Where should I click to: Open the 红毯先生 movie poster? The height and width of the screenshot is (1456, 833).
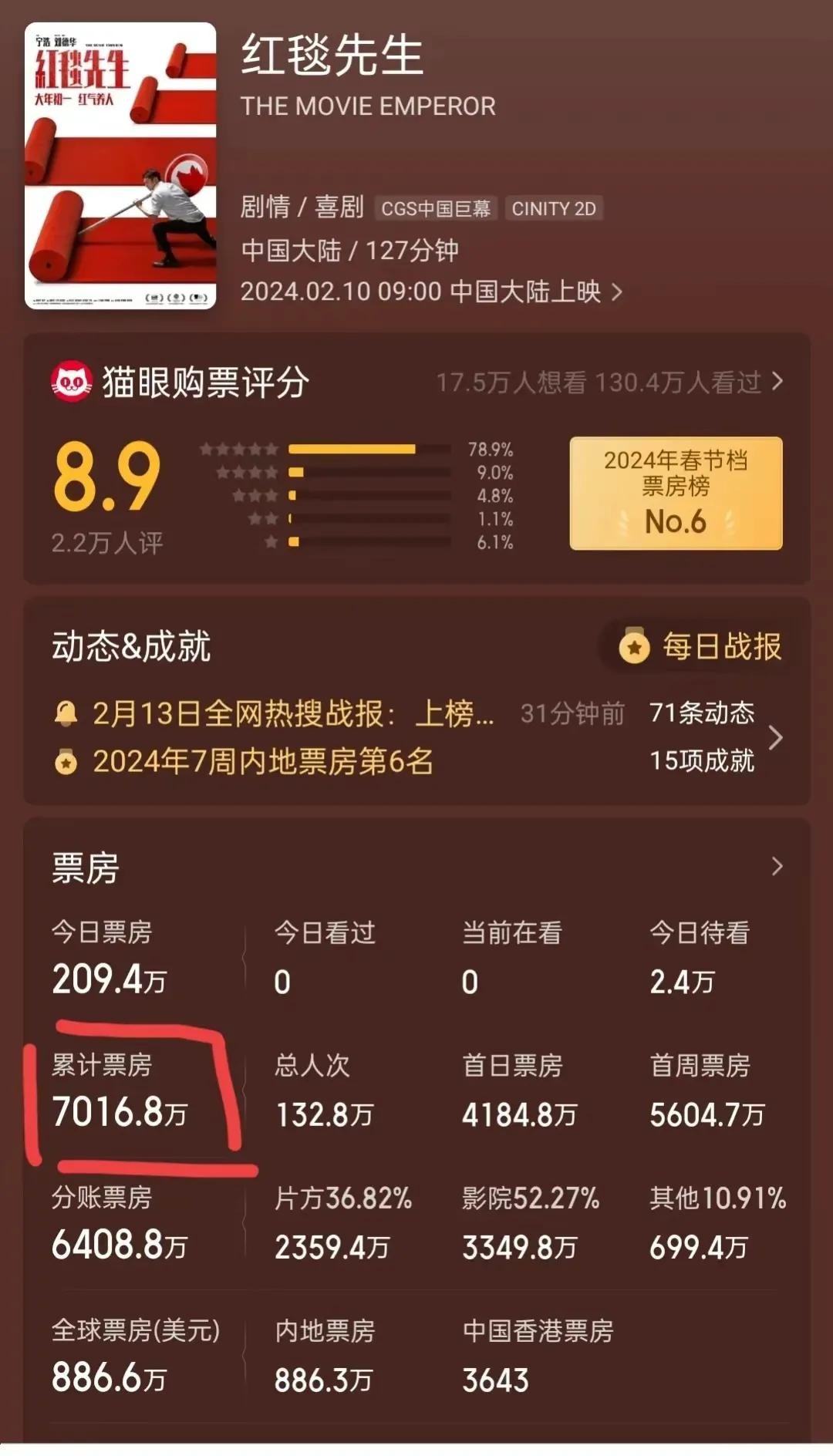[x=120, y=166]
